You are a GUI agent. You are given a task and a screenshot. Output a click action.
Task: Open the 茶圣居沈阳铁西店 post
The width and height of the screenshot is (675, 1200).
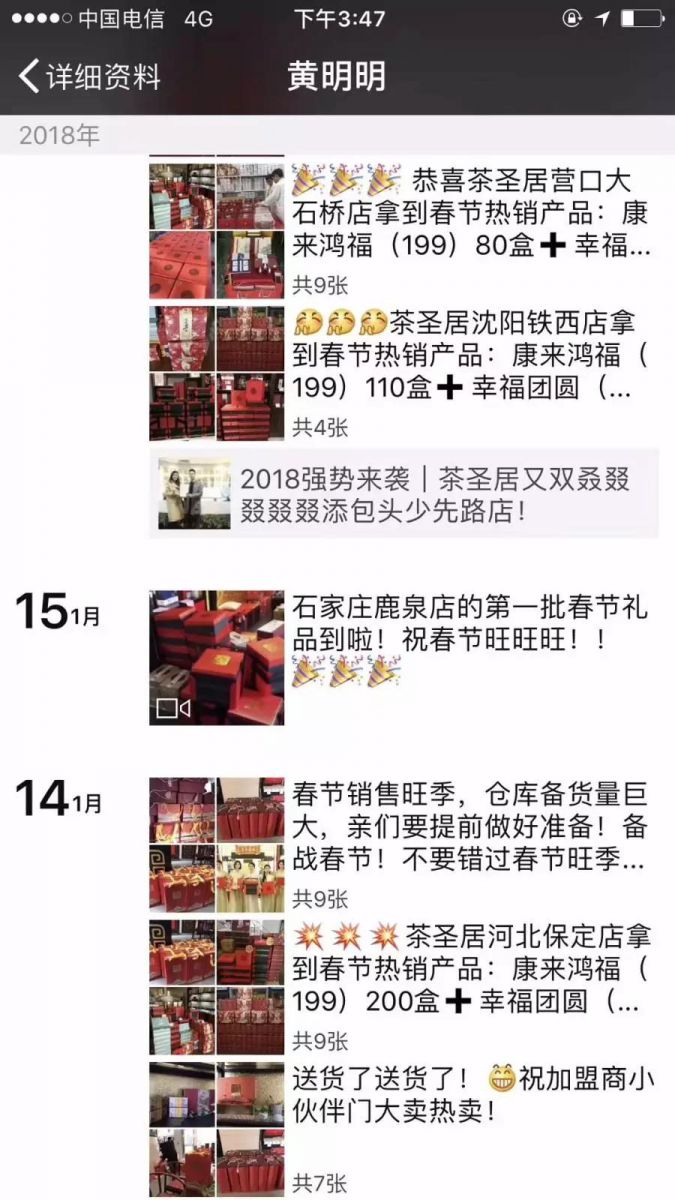tap(470, 355)
